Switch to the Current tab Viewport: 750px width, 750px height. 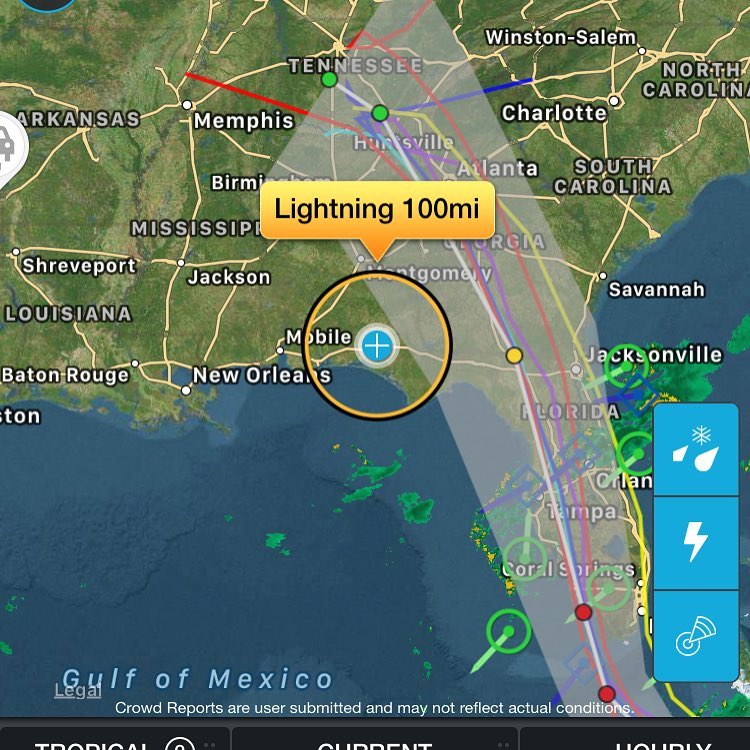coord(375,741)
